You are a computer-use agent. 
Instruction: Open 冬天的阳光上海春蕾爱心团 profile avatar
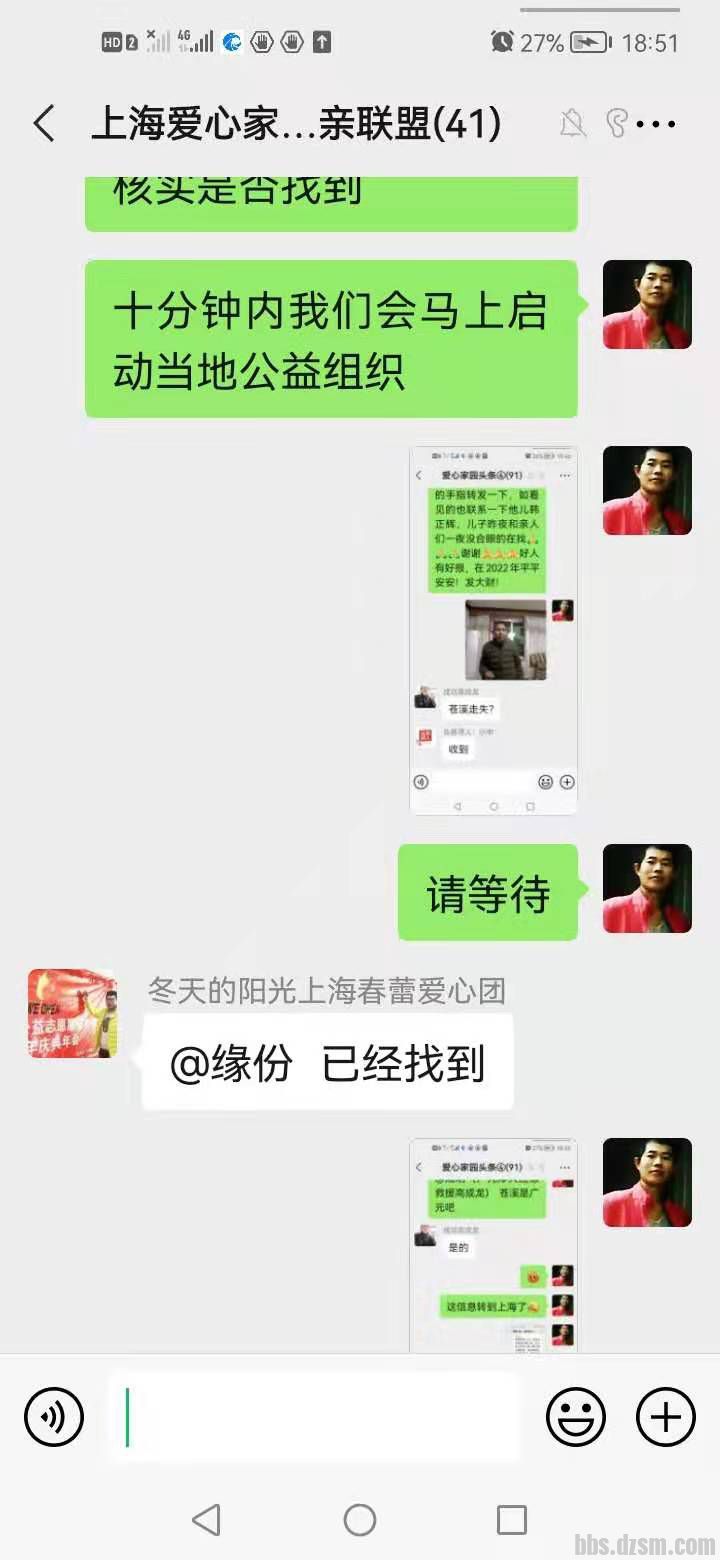[x=72, y=1013]
